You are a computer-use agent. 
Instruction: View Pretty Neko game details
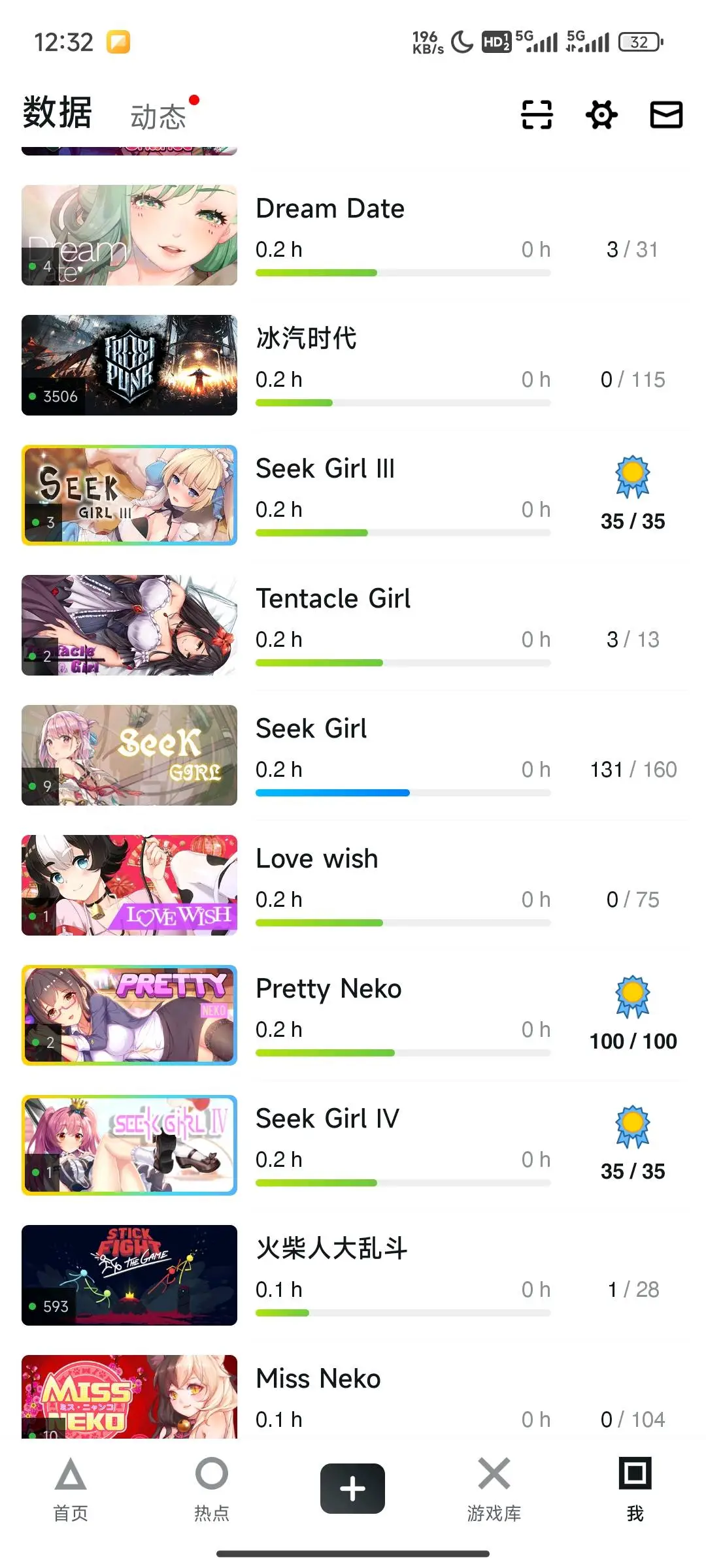(353, 1015)
